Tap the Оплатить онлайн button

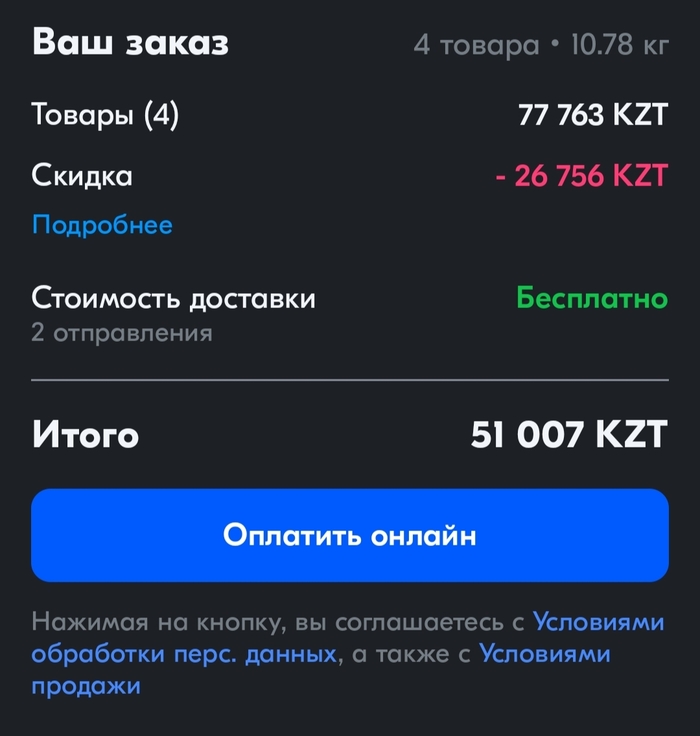[349, 535]
